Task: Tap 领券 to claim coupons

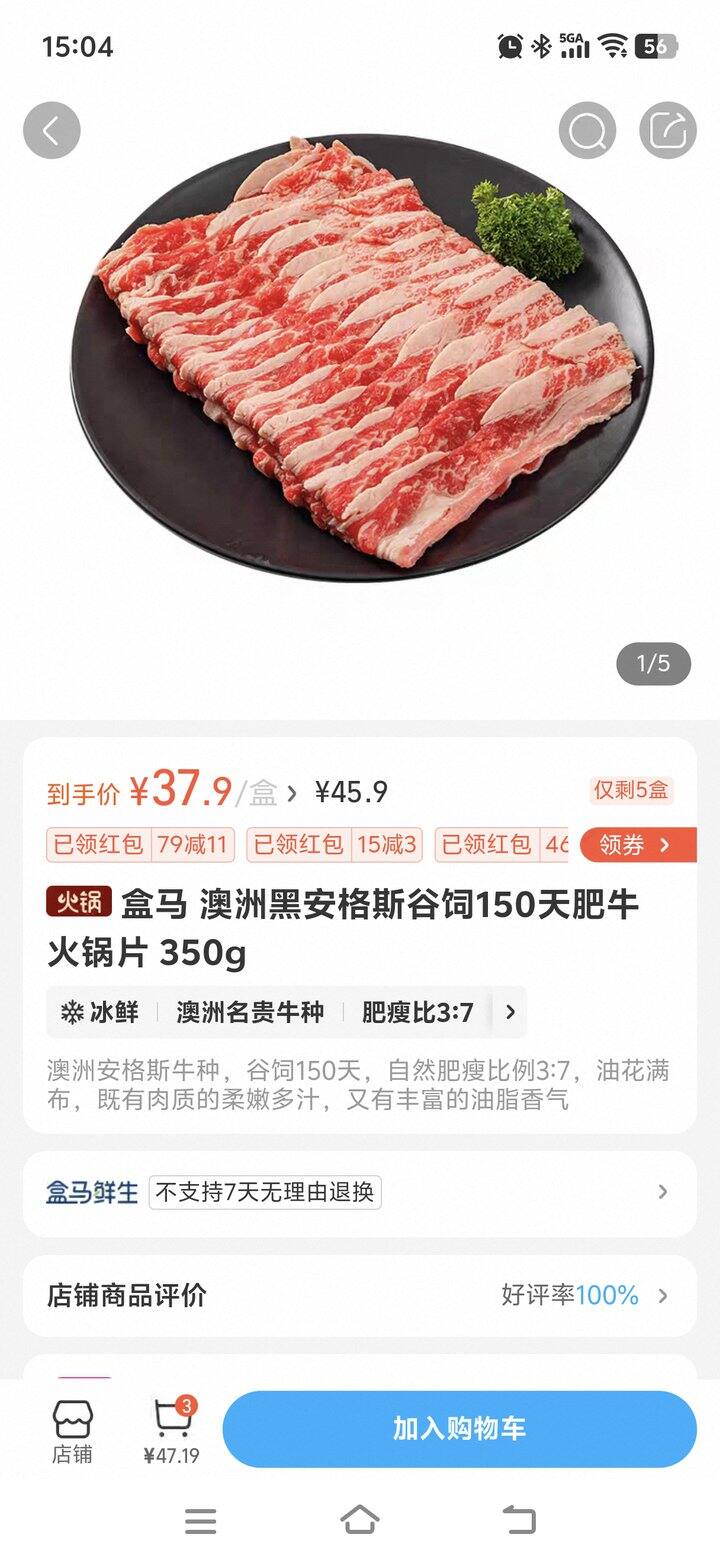Action: click(x=637, y=845)
